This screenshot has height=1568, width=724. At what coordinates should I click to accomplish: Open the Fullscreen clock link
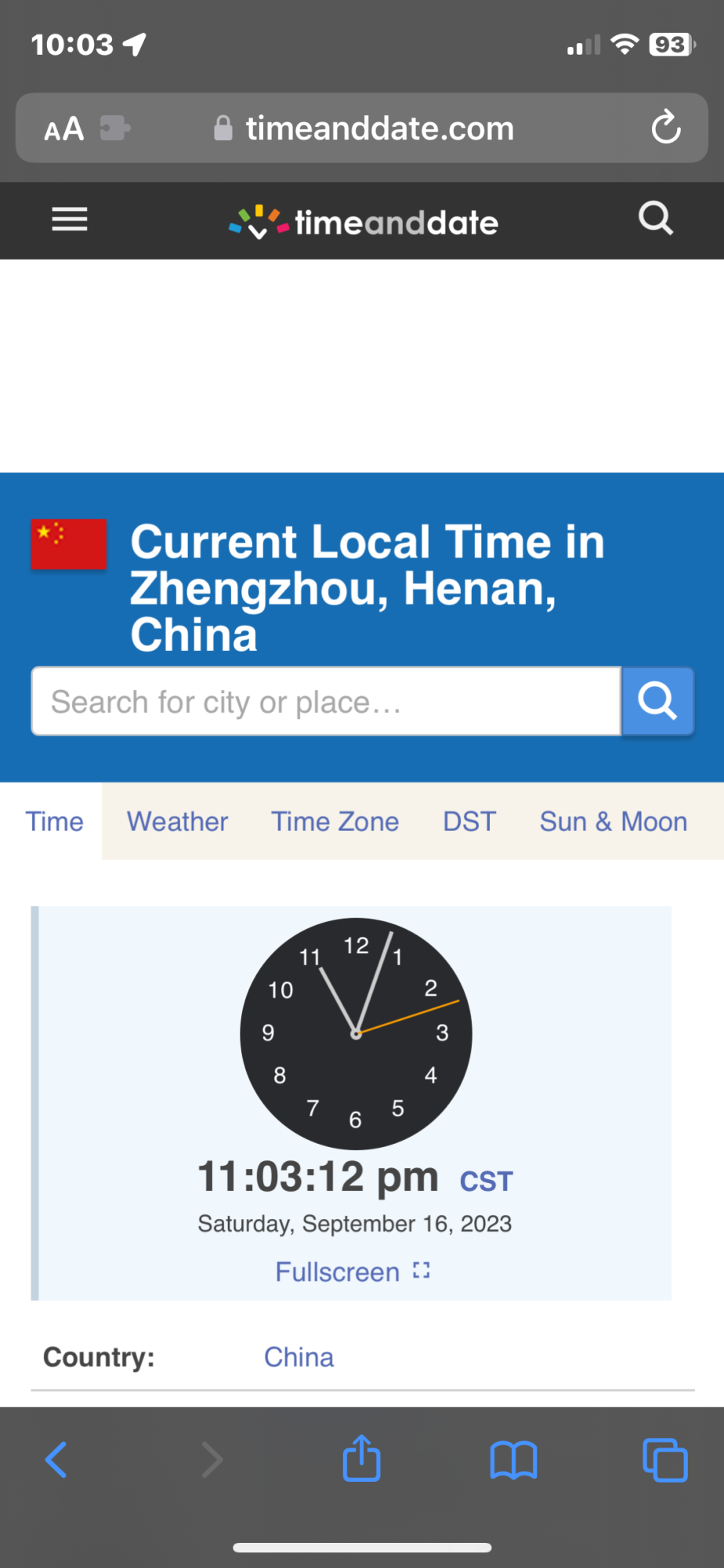353,1272
